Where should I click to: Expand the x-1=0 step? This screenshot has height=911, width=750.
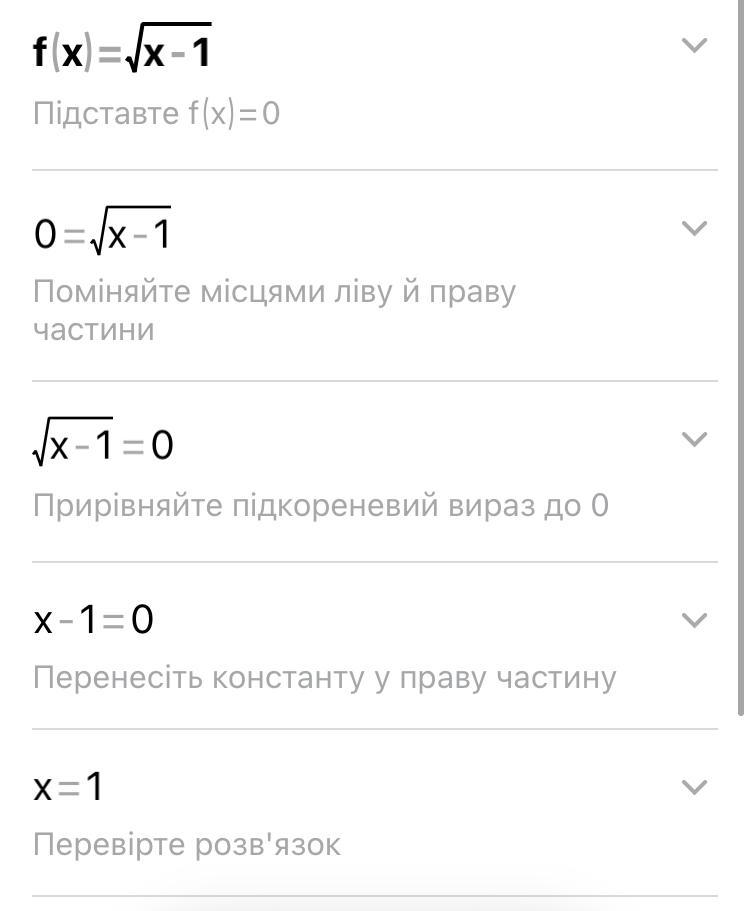693,621
